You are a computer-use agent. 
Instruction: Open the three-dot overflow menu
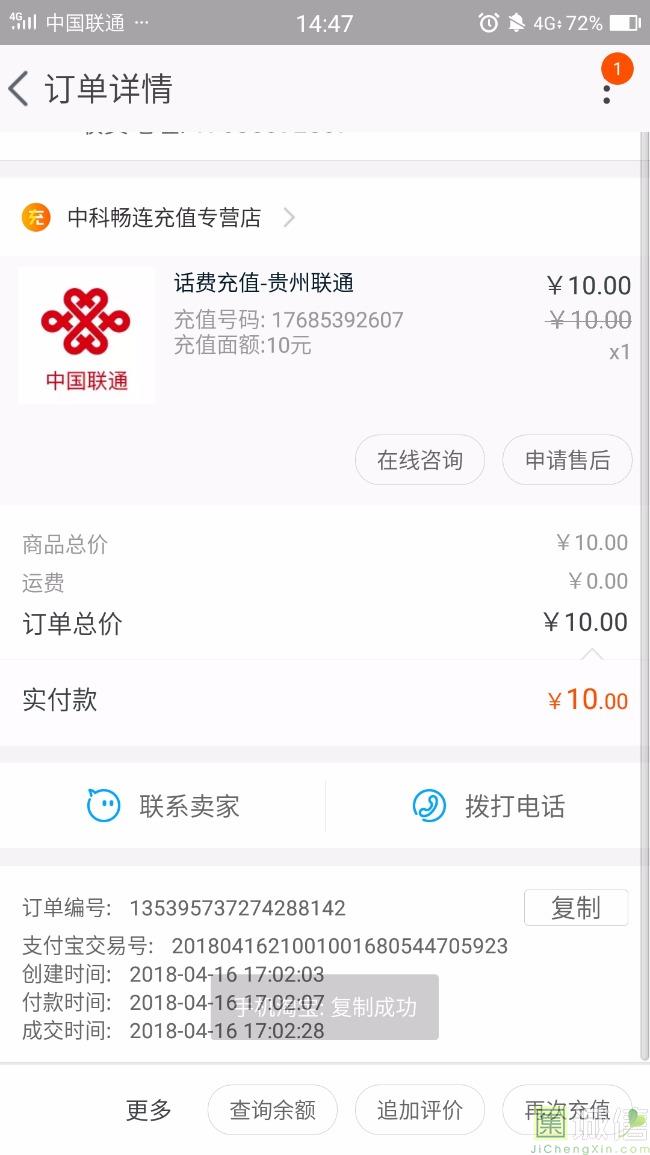click(x=606, y=92)
